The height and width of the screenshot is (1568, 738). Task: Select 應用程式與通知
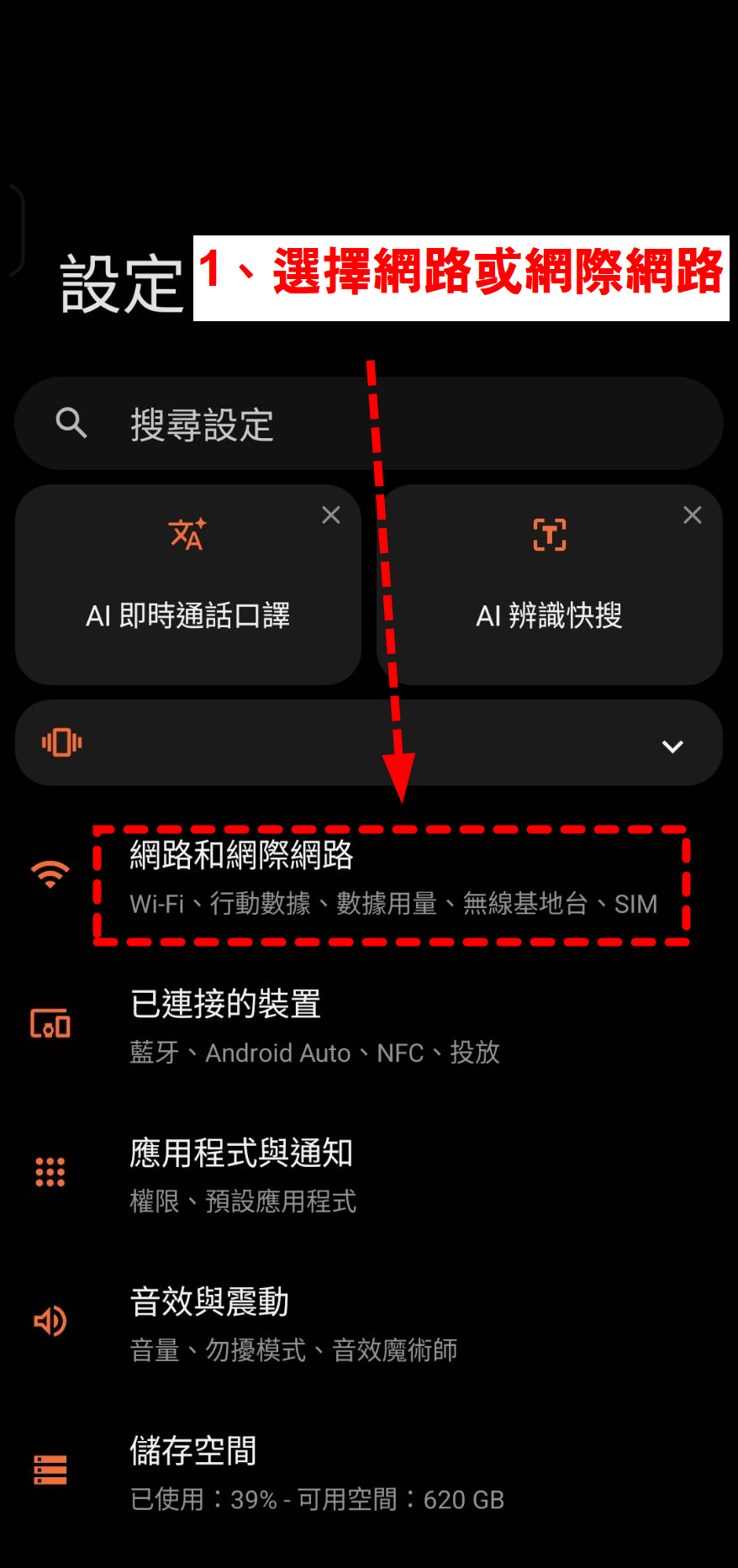[370, 1175]
